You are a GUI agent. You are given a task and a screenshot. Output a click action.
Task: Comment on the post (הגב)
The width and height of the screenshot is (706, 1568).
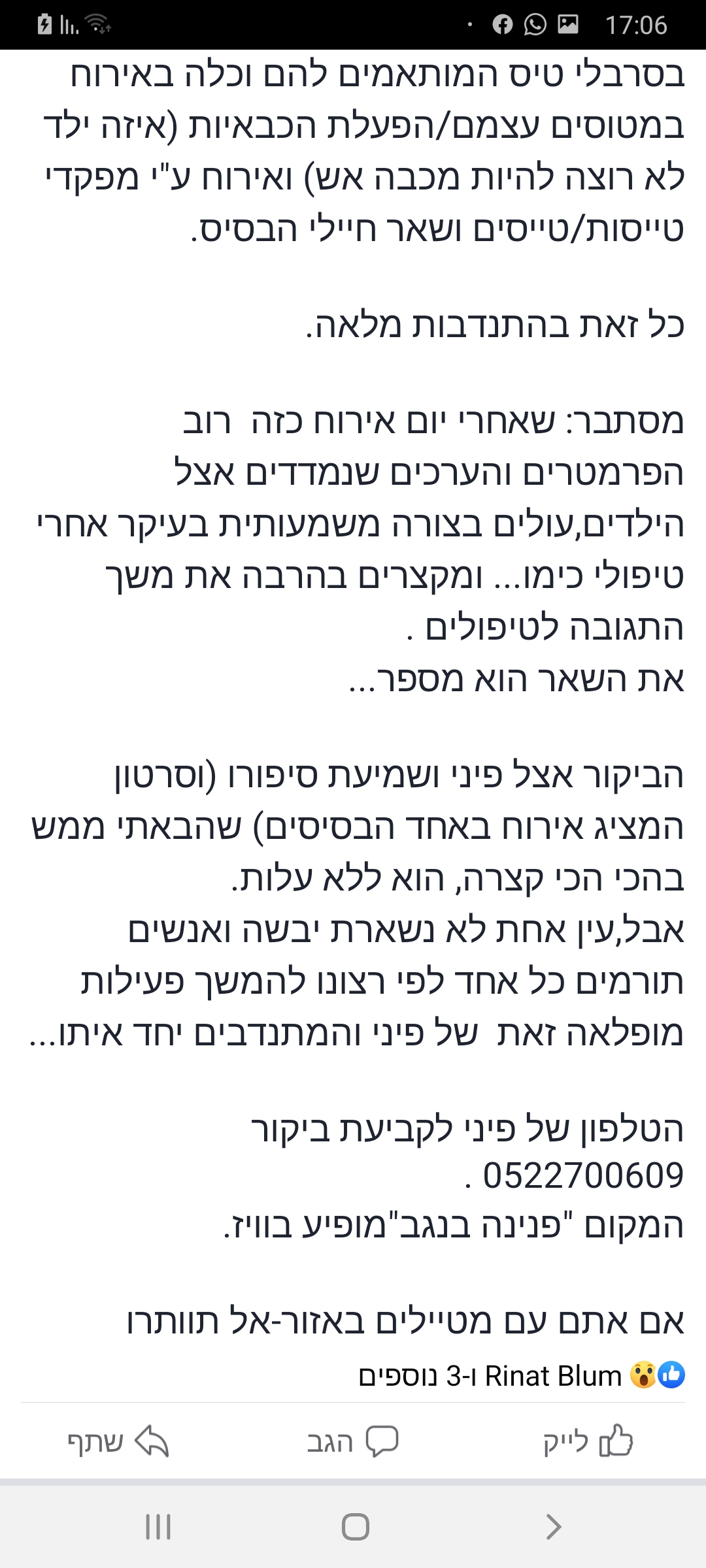pyautogui.click(x=353, y=1442)
